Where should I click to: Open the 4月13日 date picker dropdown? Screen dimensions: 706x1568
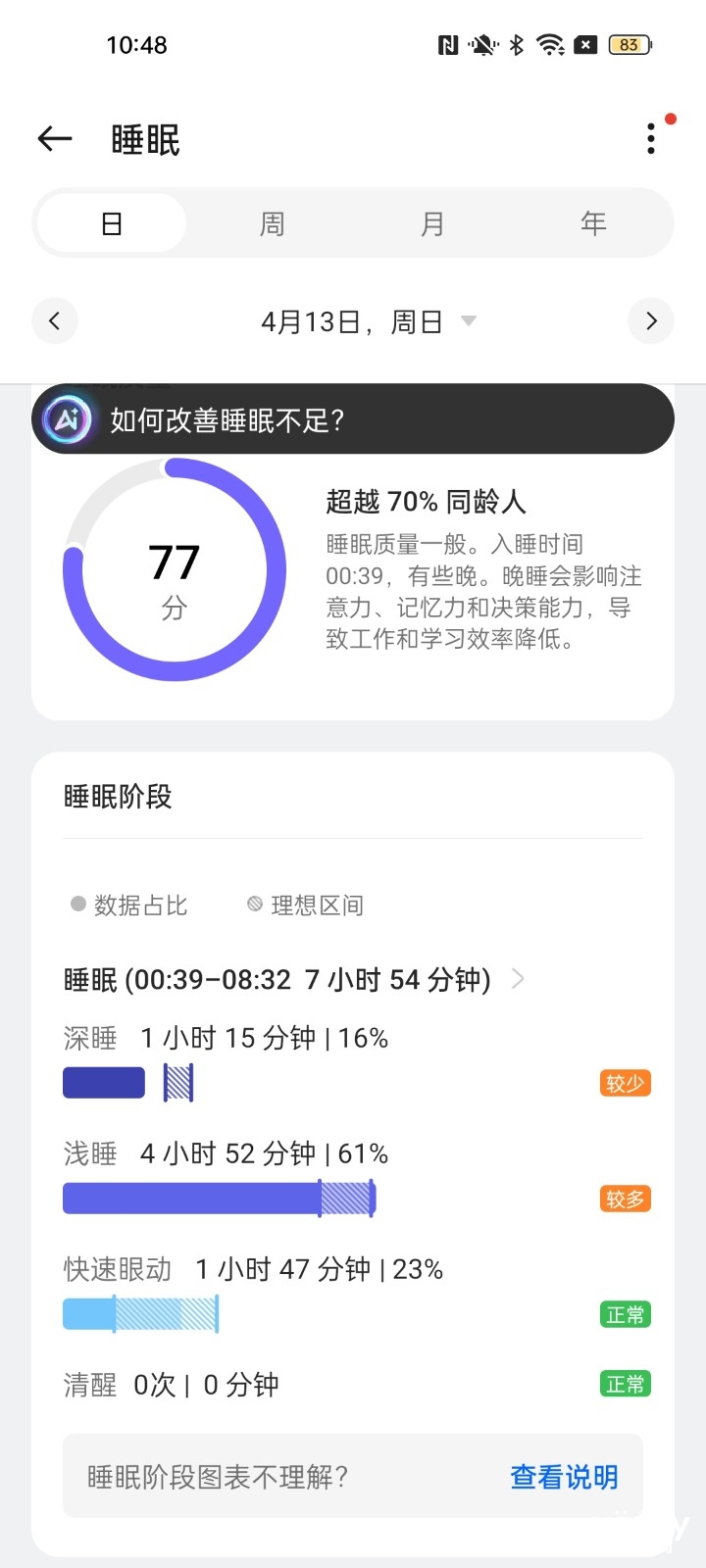368,321
